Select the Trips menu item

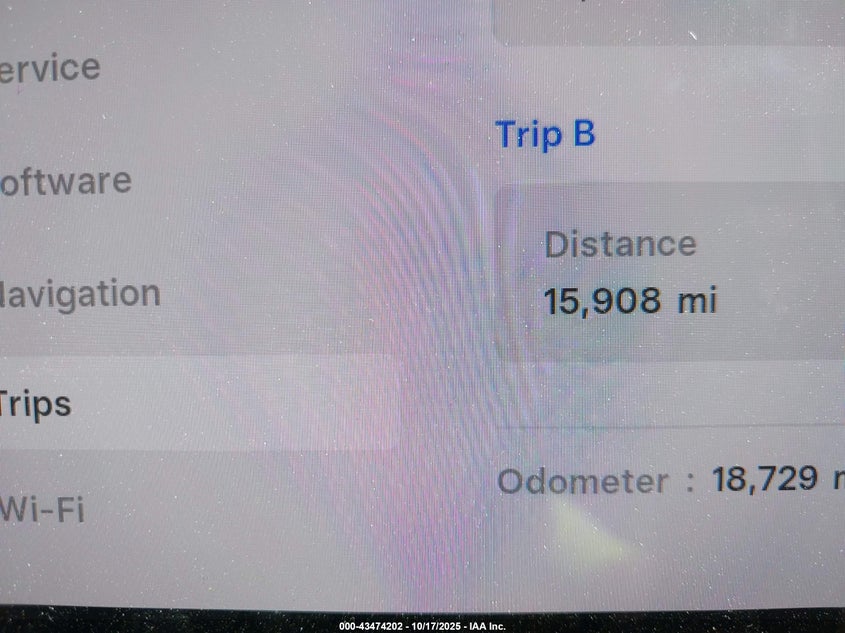click(37, 405)
